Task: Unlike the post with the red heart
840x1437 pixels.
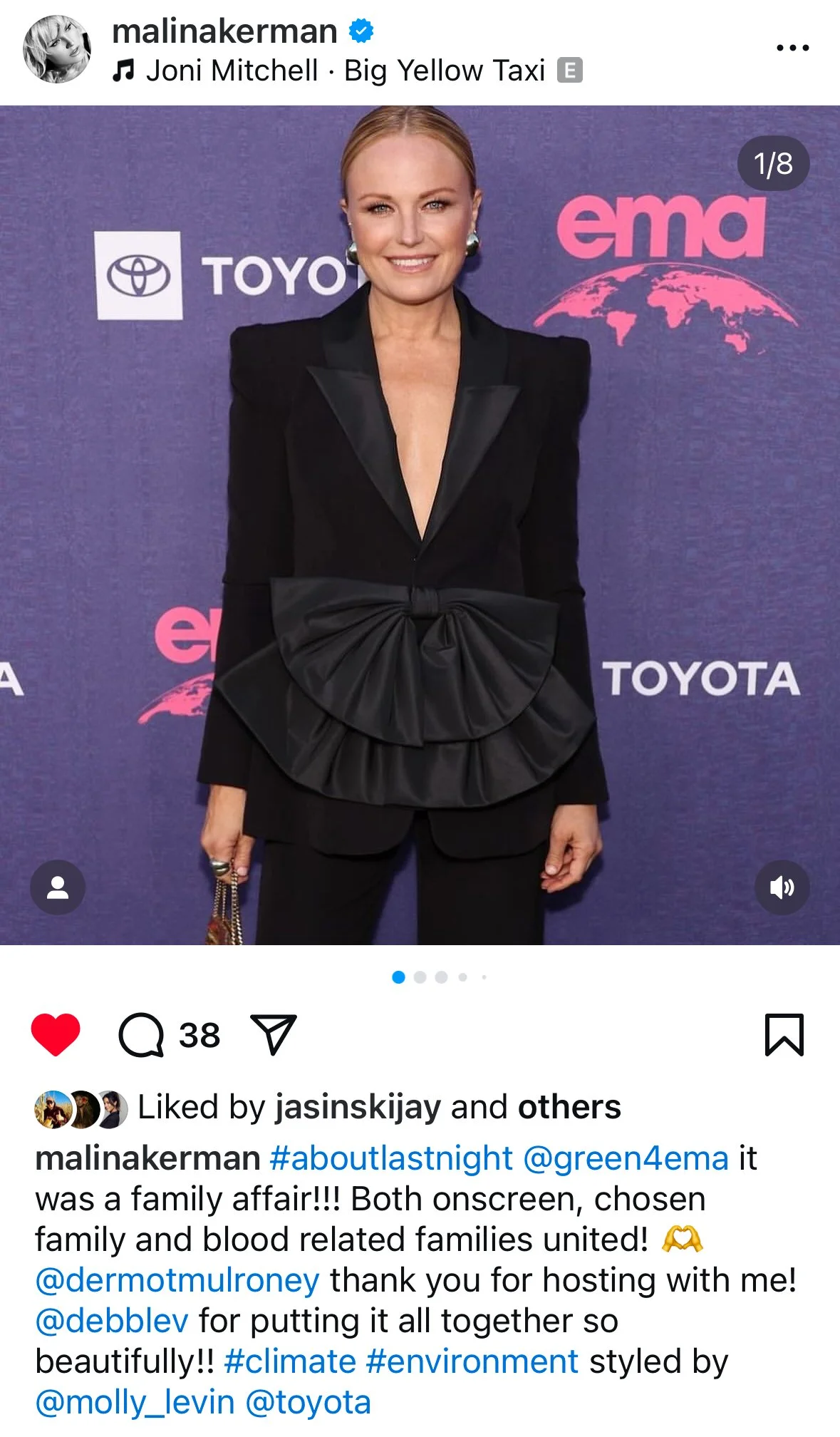Action: tap(56, 1034)
